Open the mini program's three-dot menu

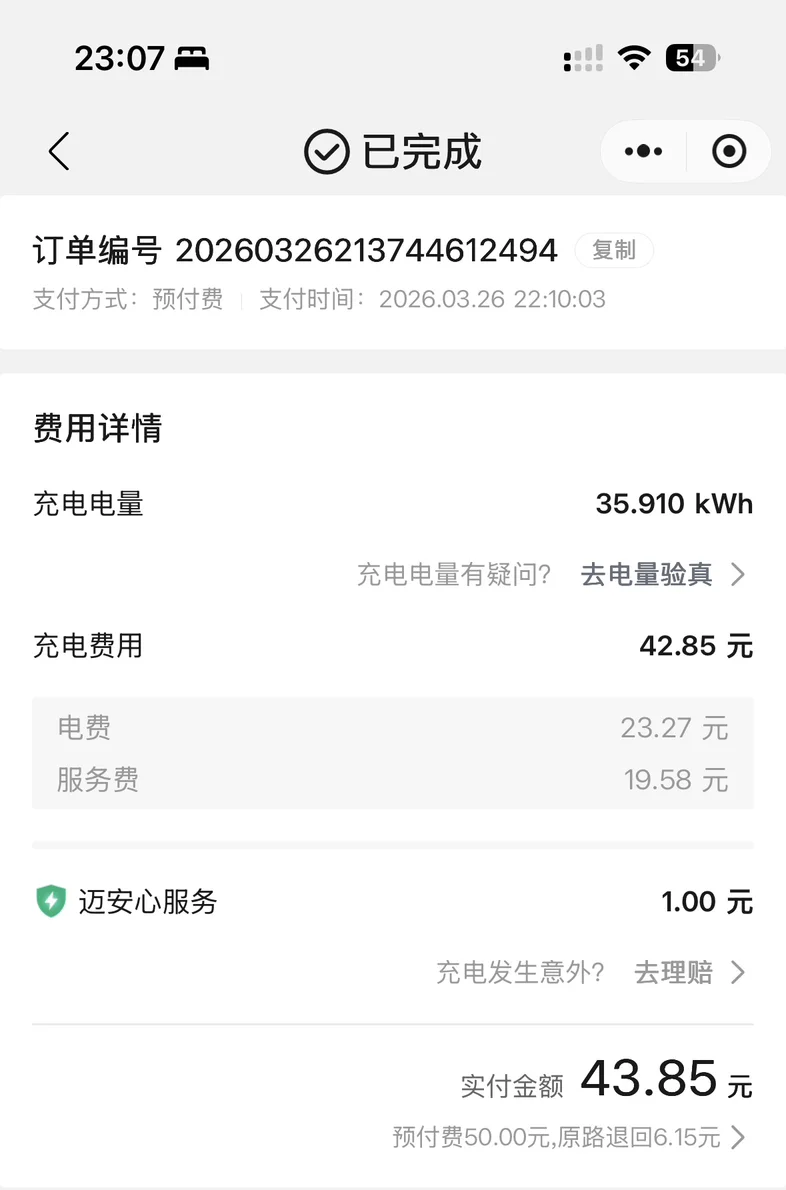(x=643, y=152)
